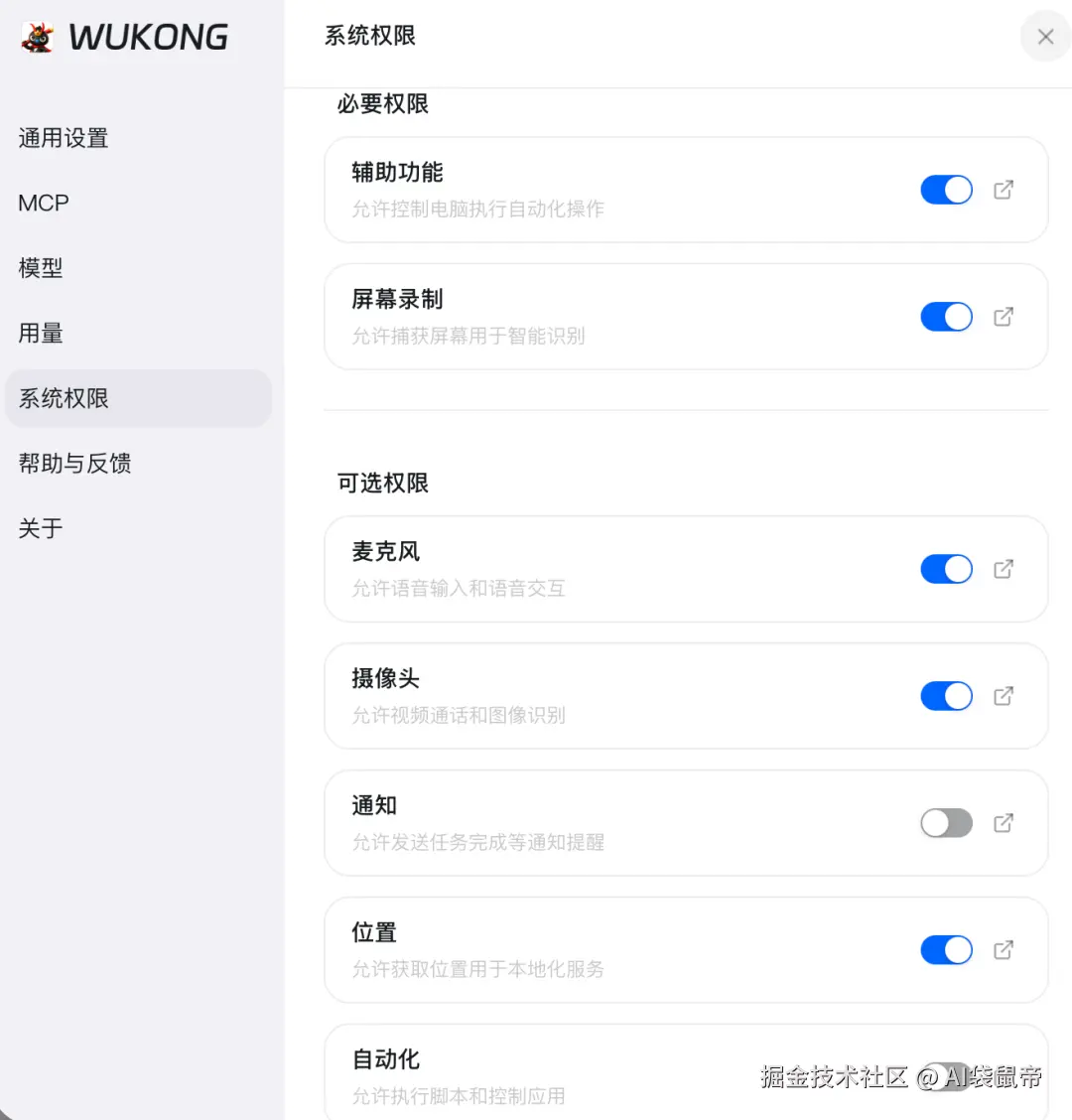Open external link icon next to 通知
Viewport: 1072px width, 1120px height.
[x=1004, y=823]
